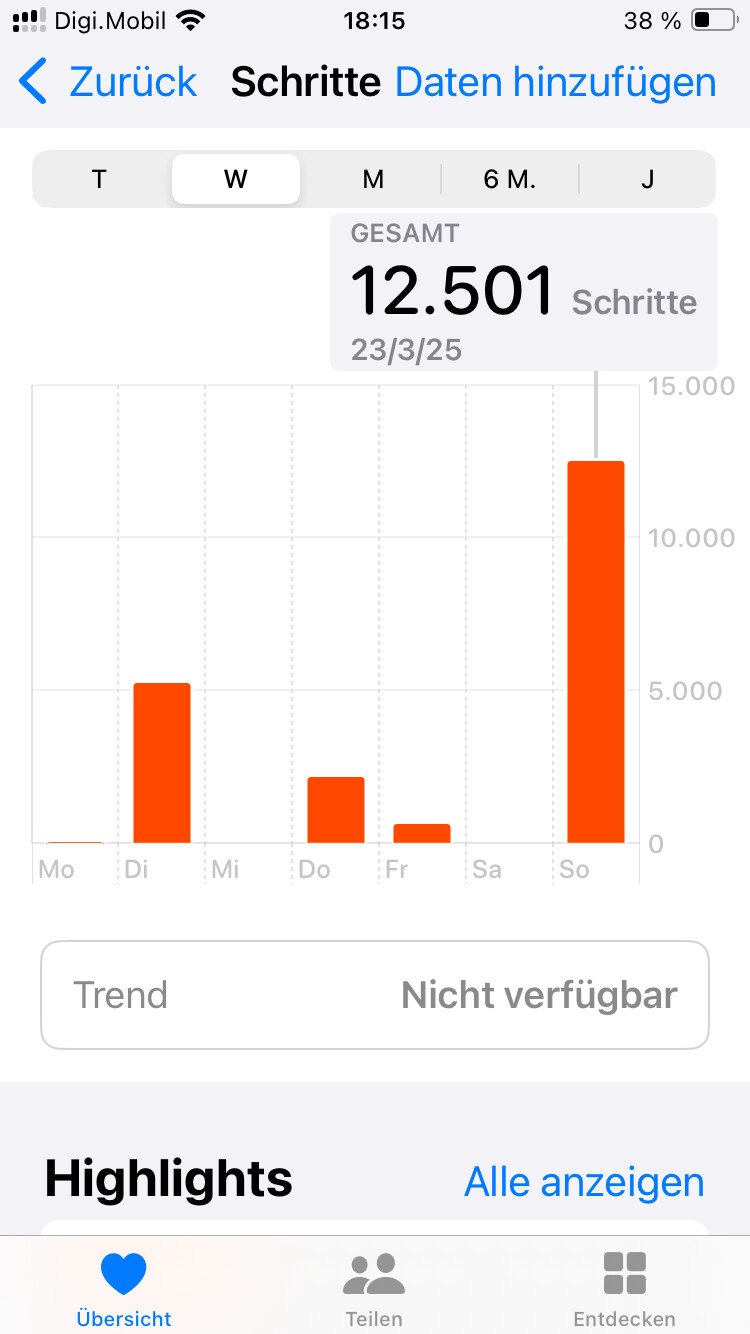750x1334 pixels.
Task: Switch to the M month view
Action: [x=373, y=179]
